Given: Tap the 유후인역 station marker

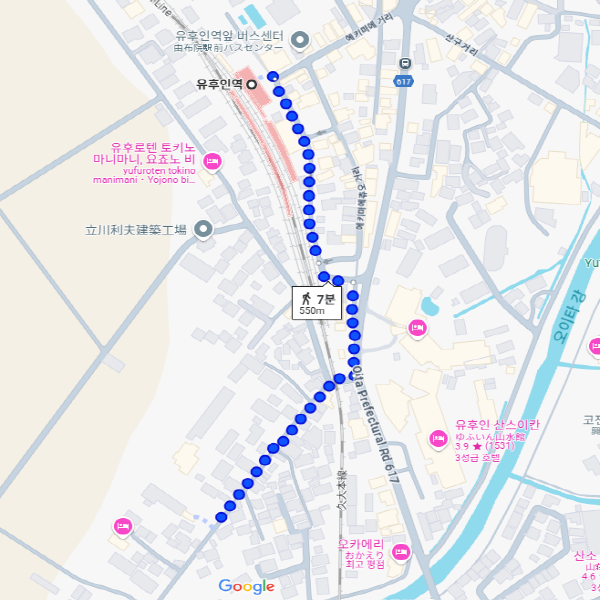Looking at the screenshot, I should click(x=252, y=85).
